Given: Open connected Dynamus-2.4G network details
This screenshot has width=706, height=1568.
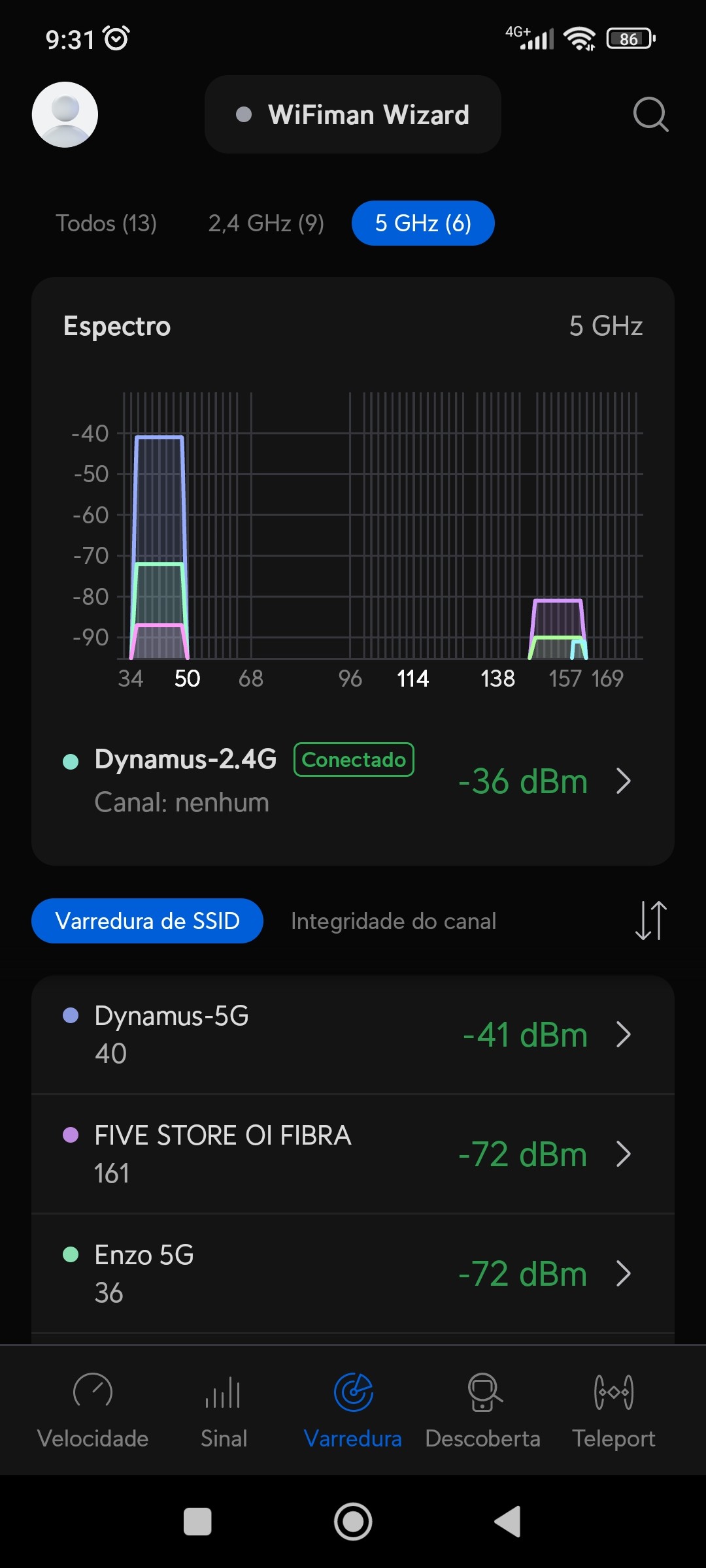Looking at the screenshot, I should coord(353,781).
